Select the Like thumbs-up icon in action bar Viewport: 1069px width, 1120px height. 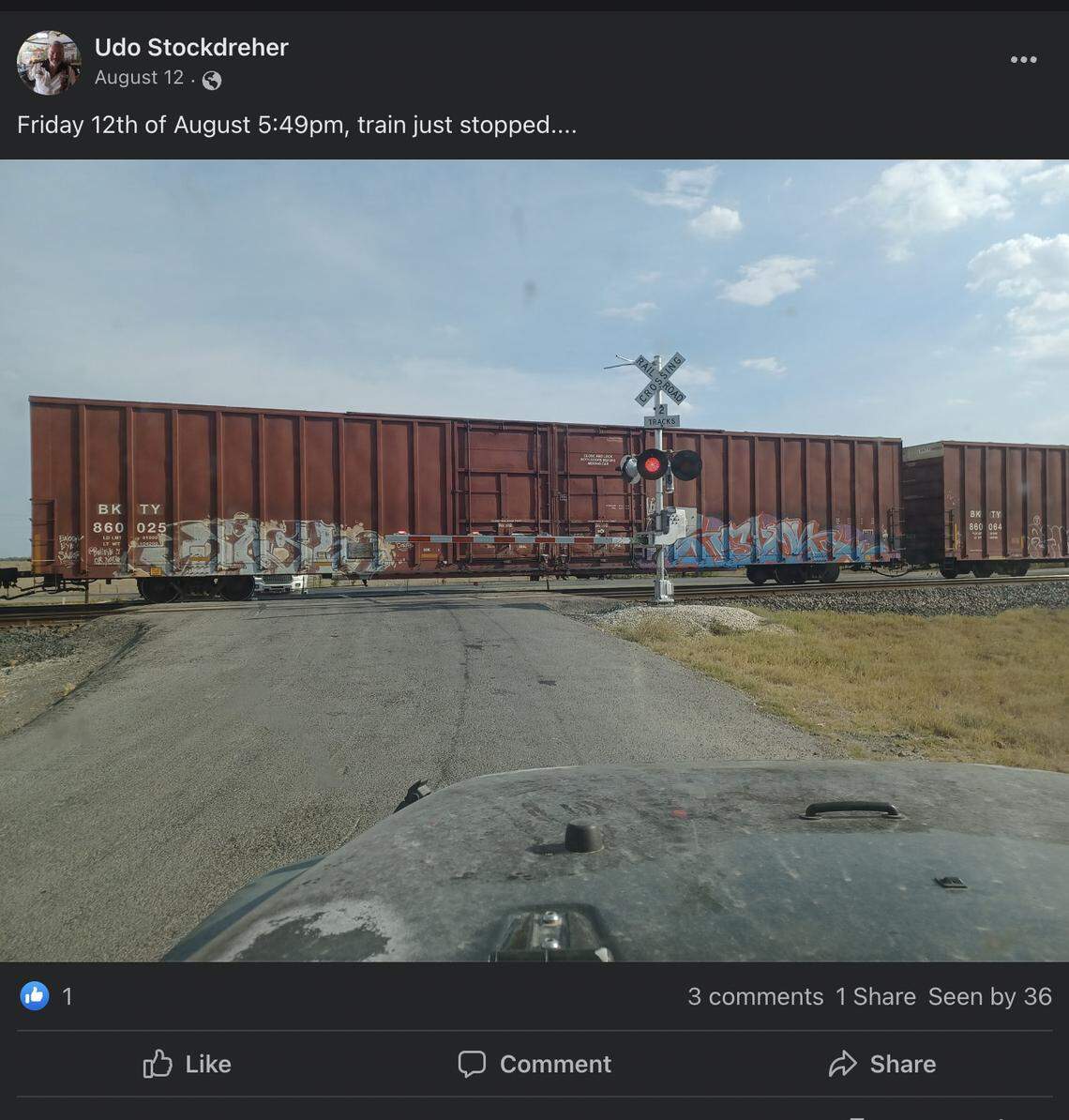(158, 1064)
